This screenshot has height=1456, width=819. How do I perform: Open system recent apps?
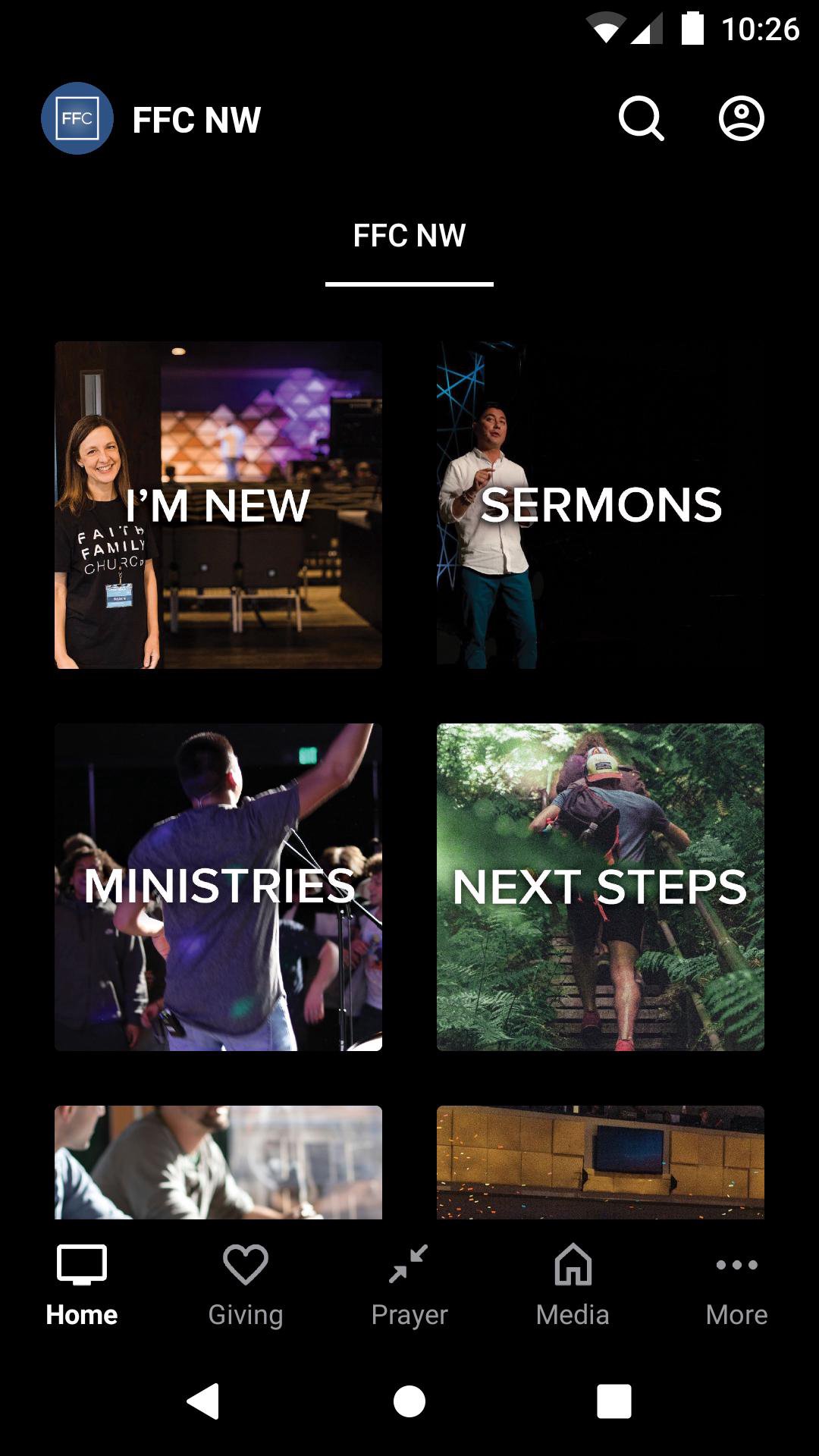coord(614,1401)
